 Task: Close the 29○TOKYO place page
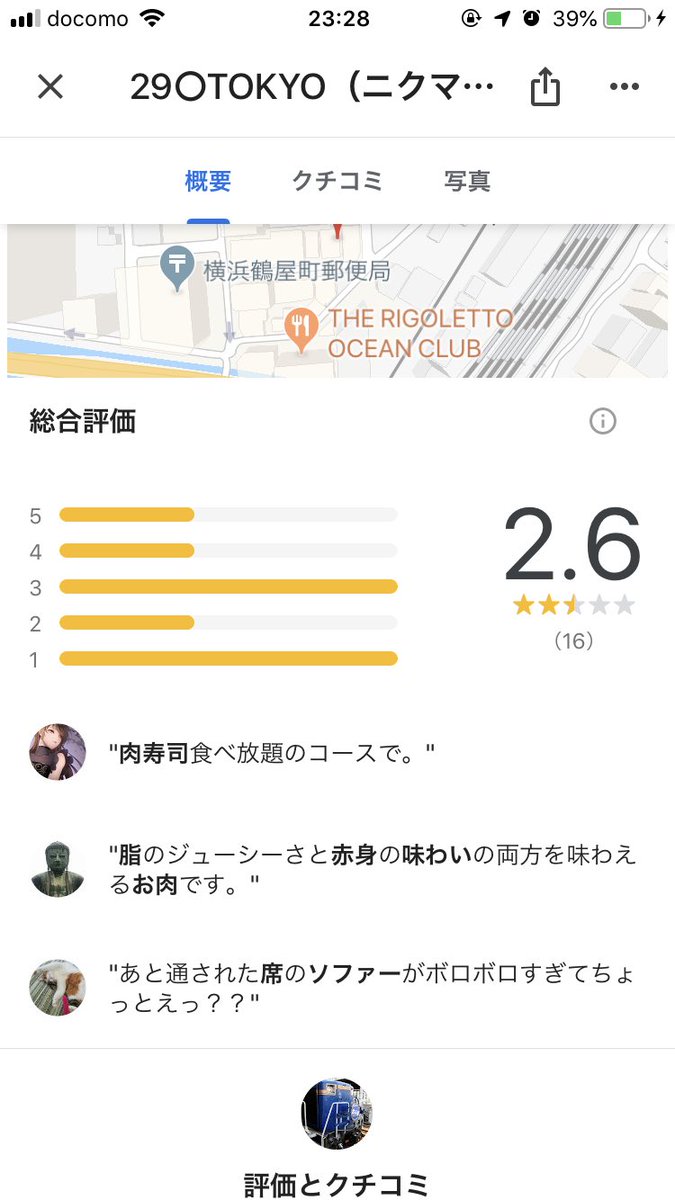[x=50, y=87]
